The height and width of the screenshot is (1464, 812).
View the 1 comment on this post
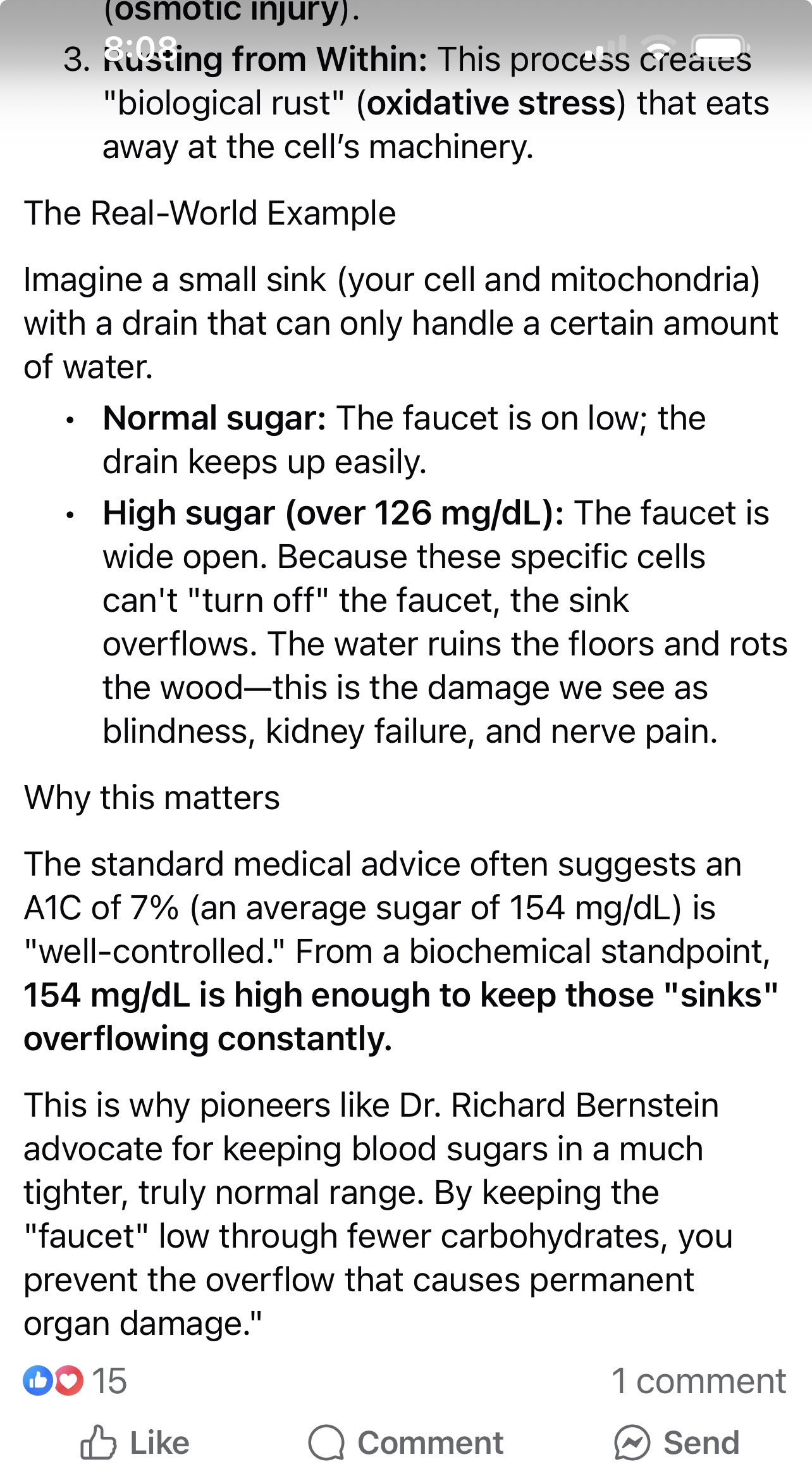pos(698,1380)
